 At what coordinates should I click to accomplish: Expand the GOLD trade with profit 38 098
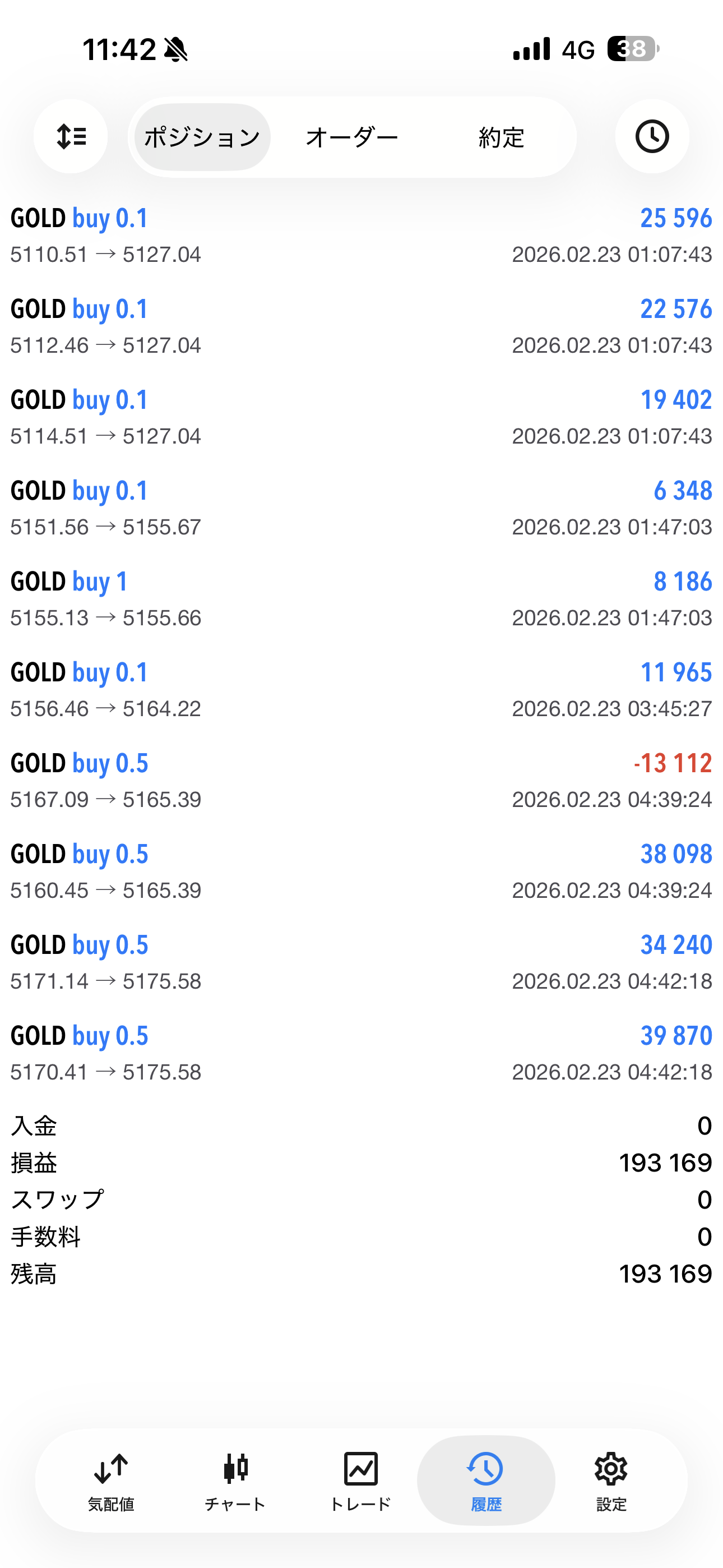point(361,871)
